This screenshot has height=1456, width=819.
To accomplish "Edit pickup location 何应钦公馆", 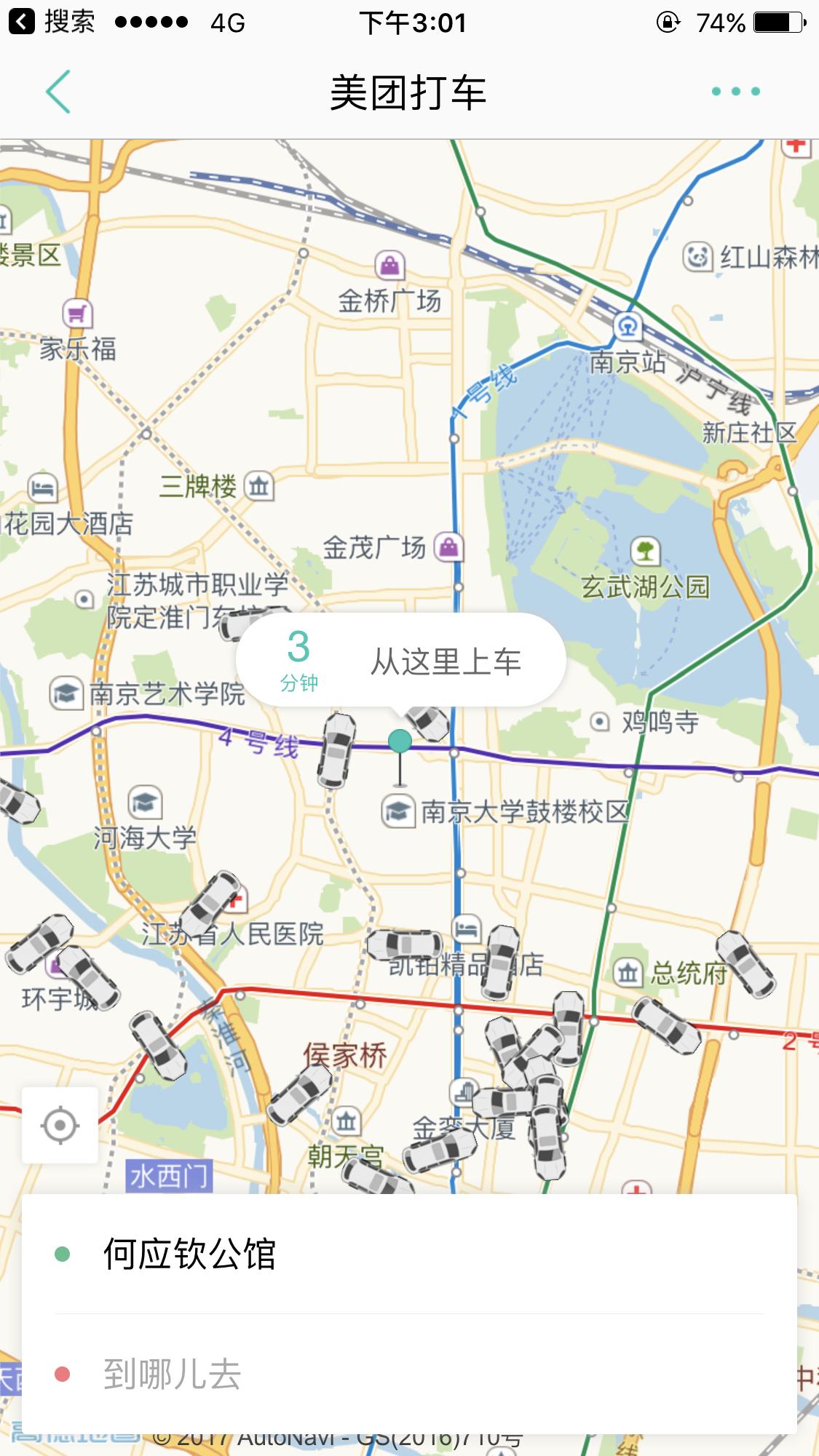I will tap(409, 1254).
